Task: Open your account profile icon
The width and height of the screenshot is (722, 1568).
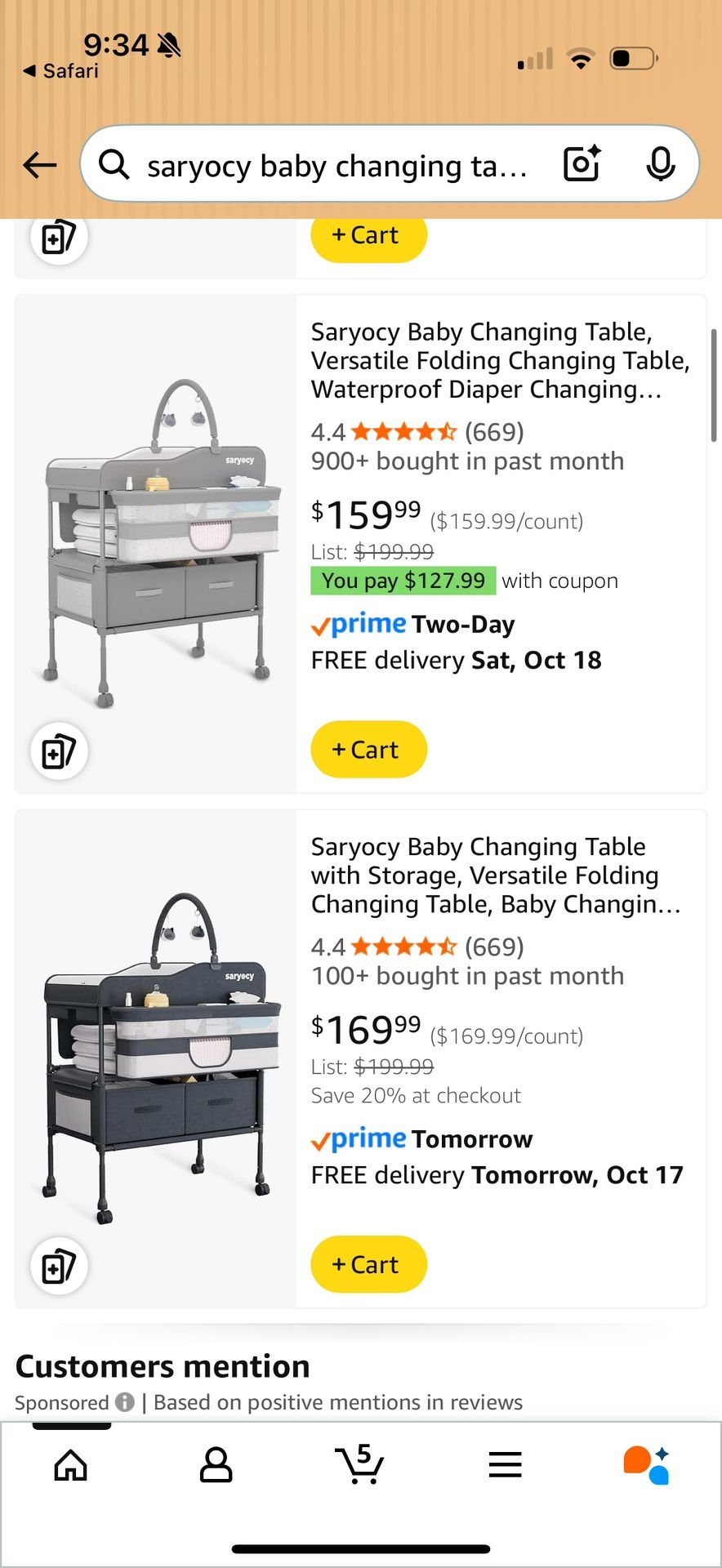Action: pyautogui.click(x=215, y=1464)
